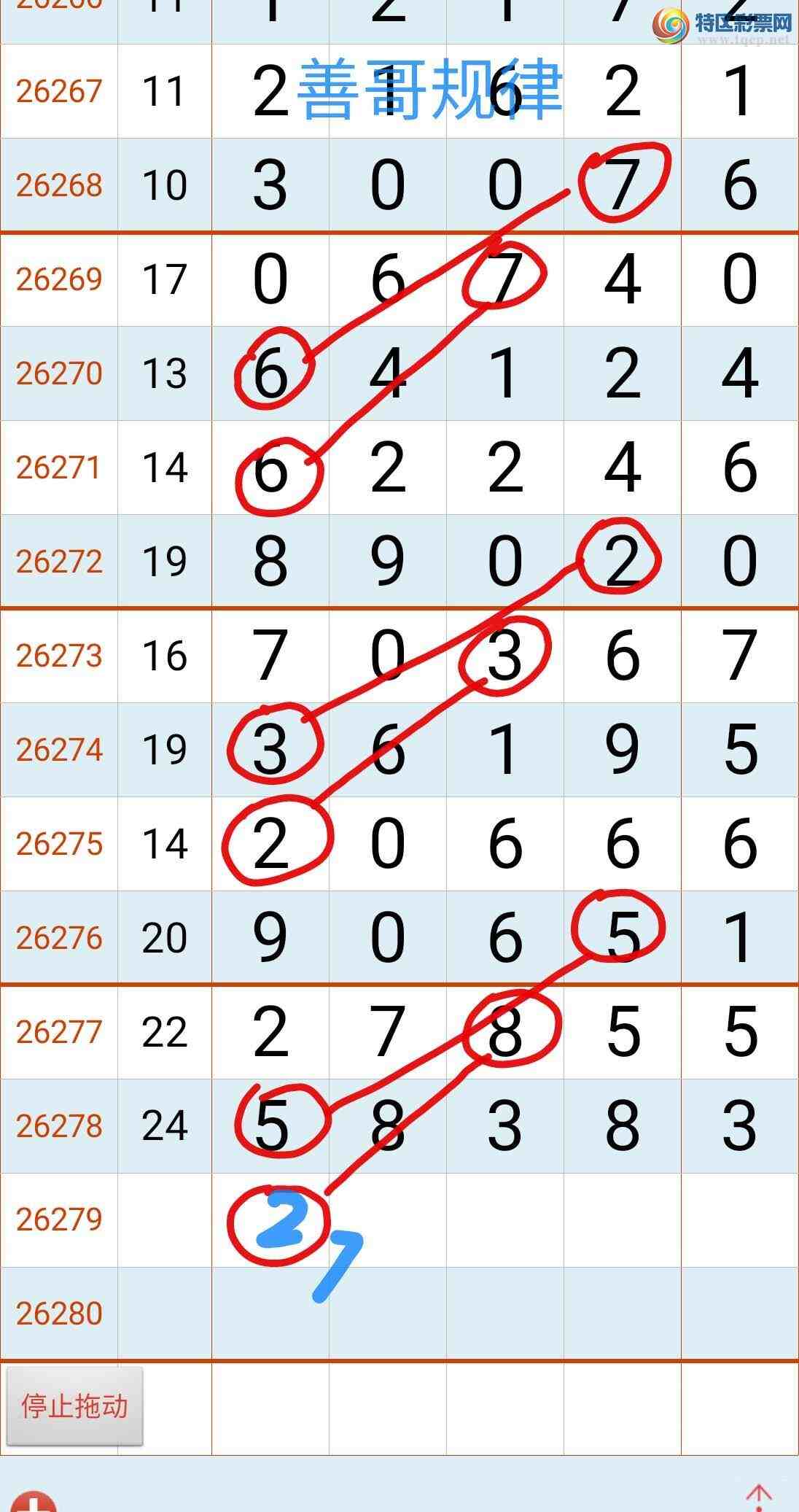Tap the 停止拖动 button
799x1512 pixels.
[x=74, y=1405]
